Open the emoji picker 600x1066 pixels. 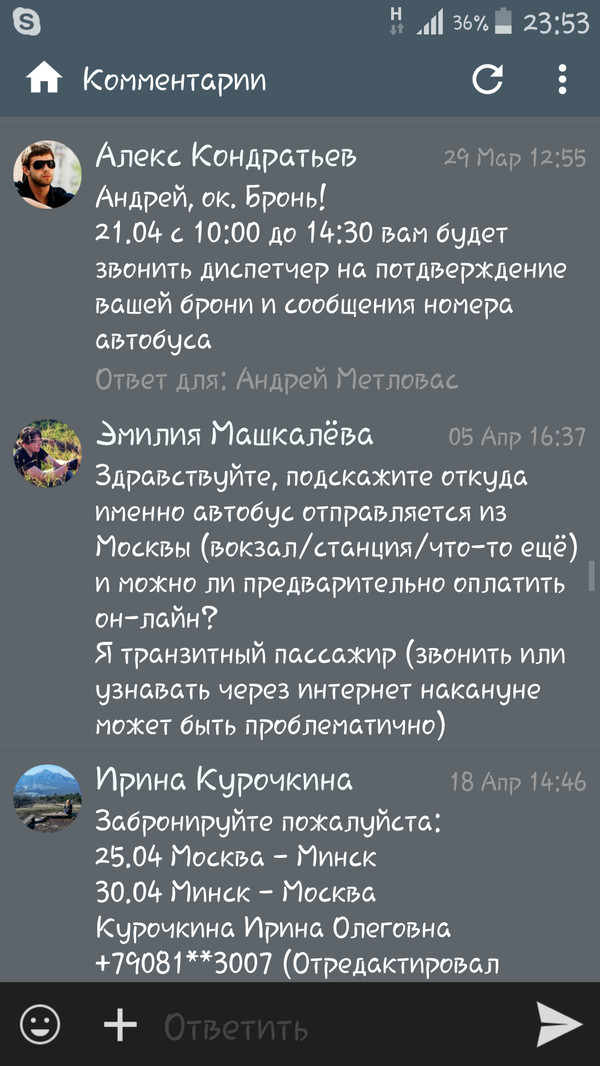click(x=40, y=1024)
